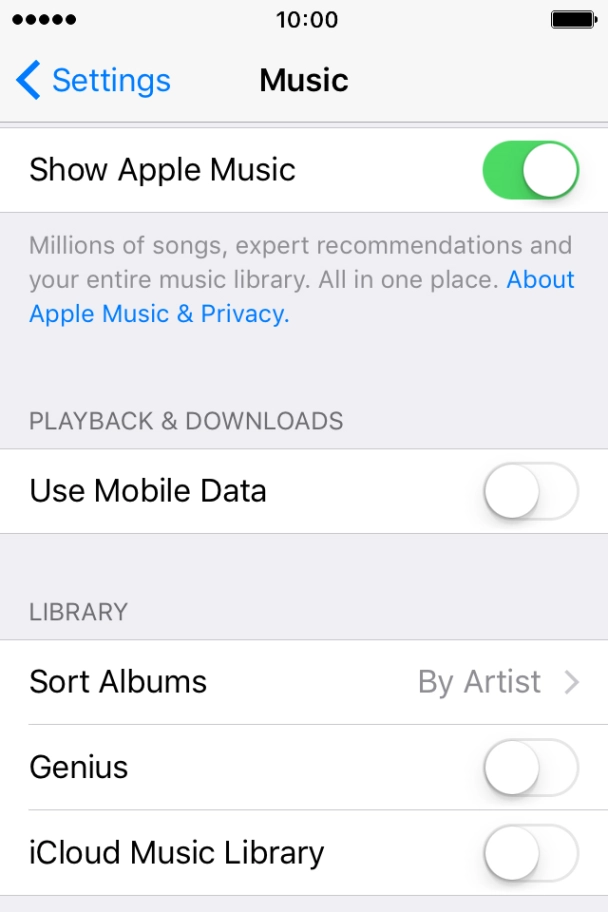The image size is (608, 912).
Task: Enable Use Mobile Data
Action: (x=530, y=491)
